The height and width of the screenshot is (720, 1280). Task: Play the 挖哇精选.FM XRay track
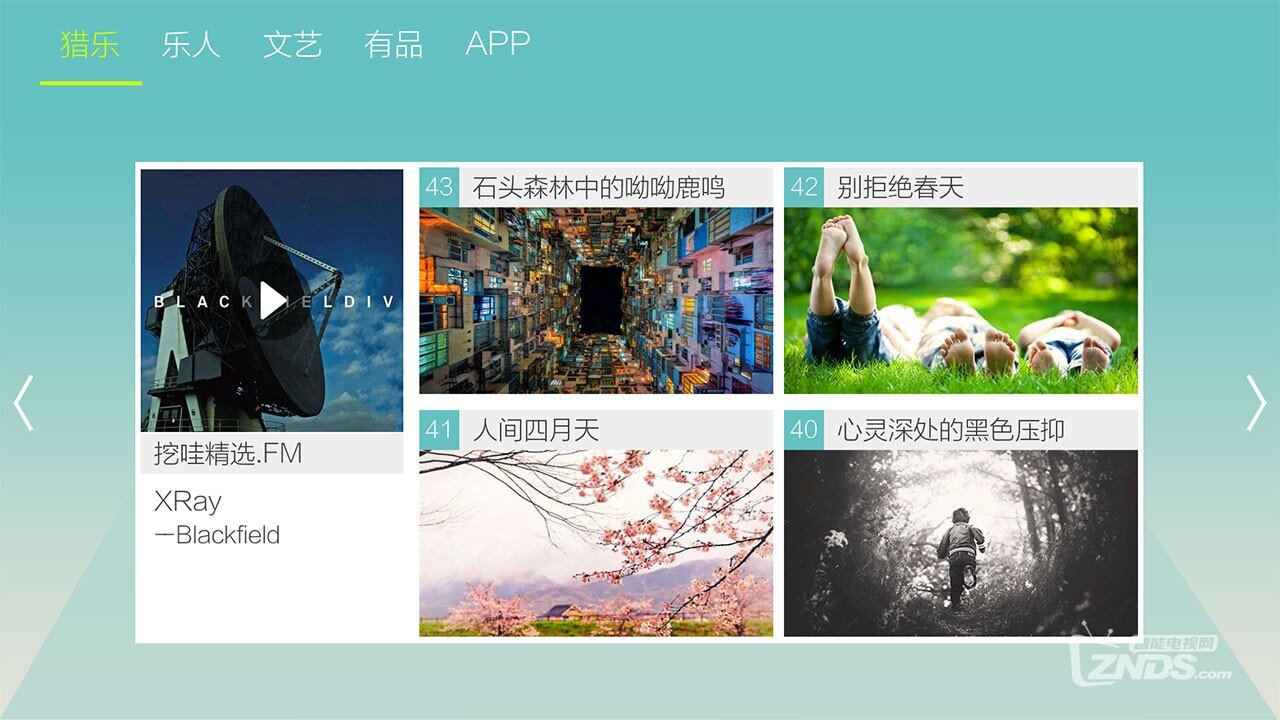pos(272,300)
